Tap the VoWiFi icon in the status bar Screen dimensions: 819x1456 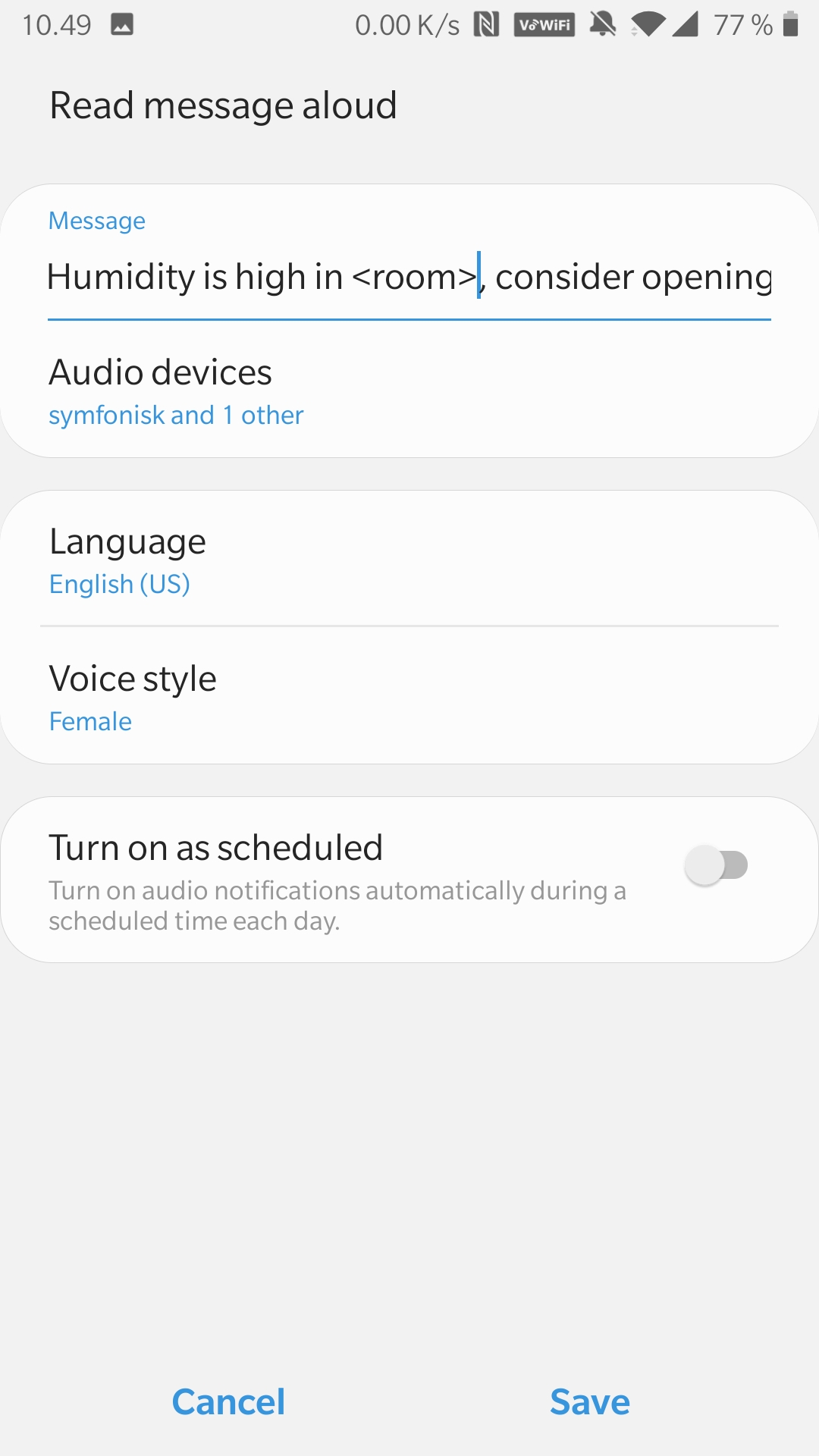pyautogui.click(x=543, y=25)
